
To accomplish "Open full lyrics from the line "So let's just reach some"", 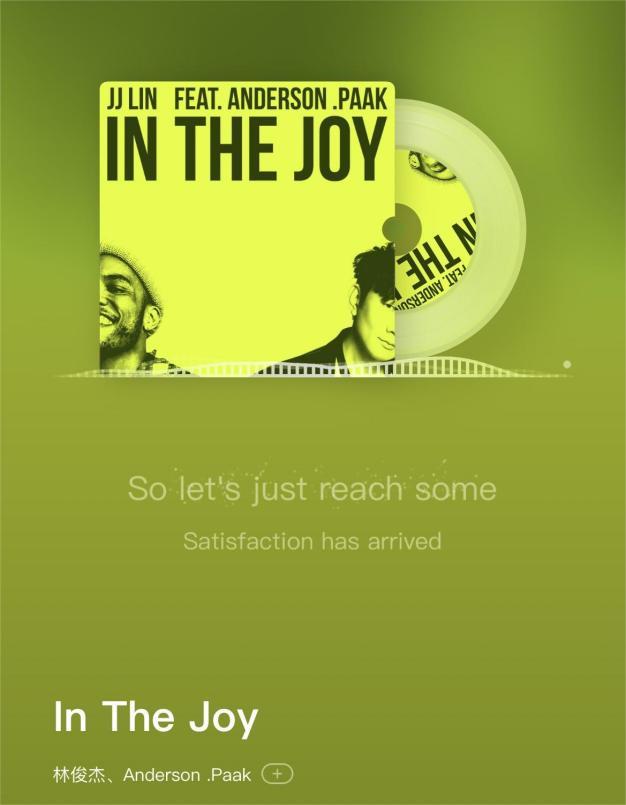I will pyautogui.click(x=312, y=489).
